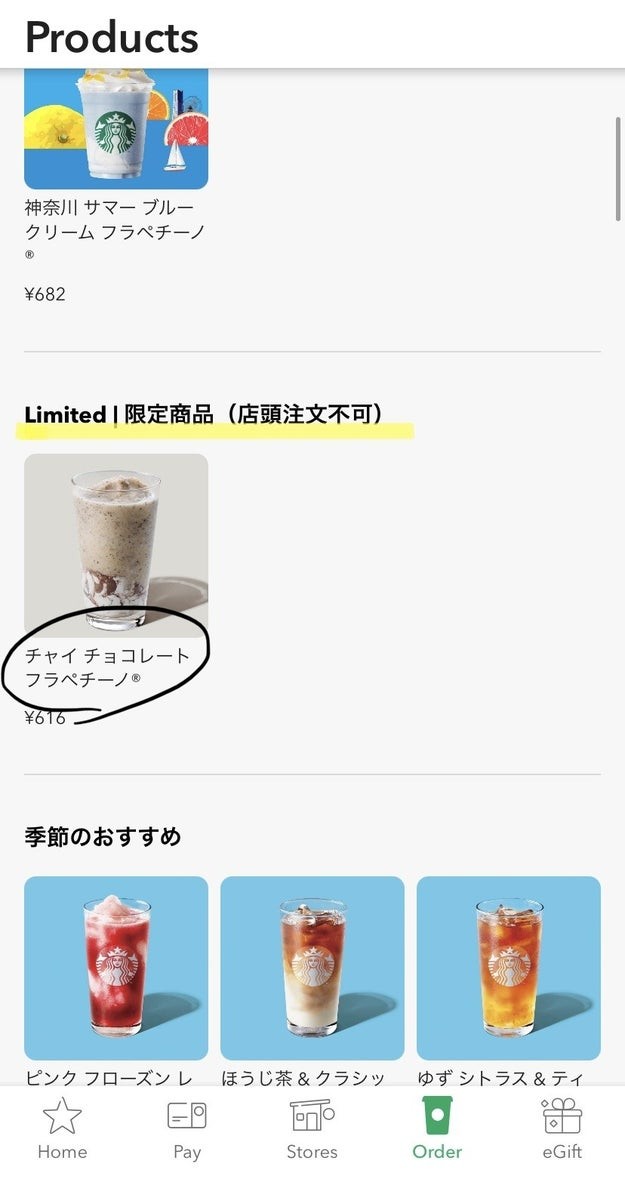This screenshot has width=625, height=1182.
Task: Select the ピンク フローズン drink card
Action: coord(116,967)
